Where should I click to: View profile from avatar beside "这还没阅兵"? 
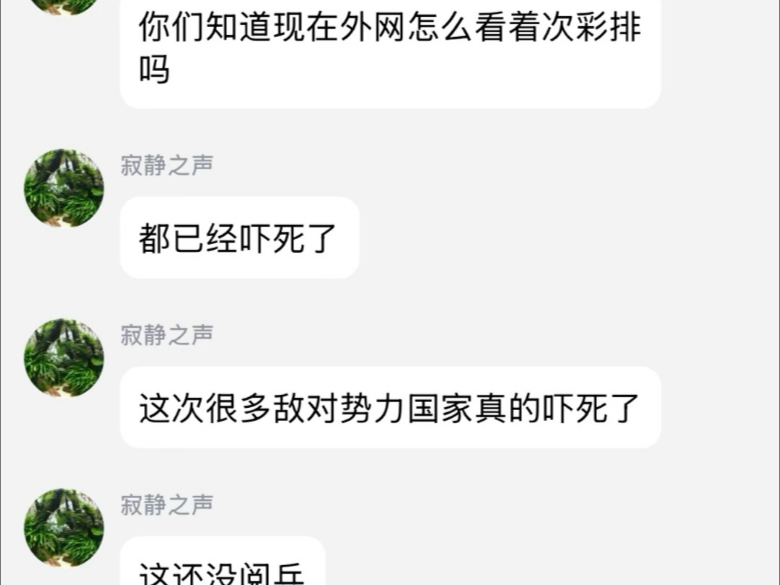[64, 528]
